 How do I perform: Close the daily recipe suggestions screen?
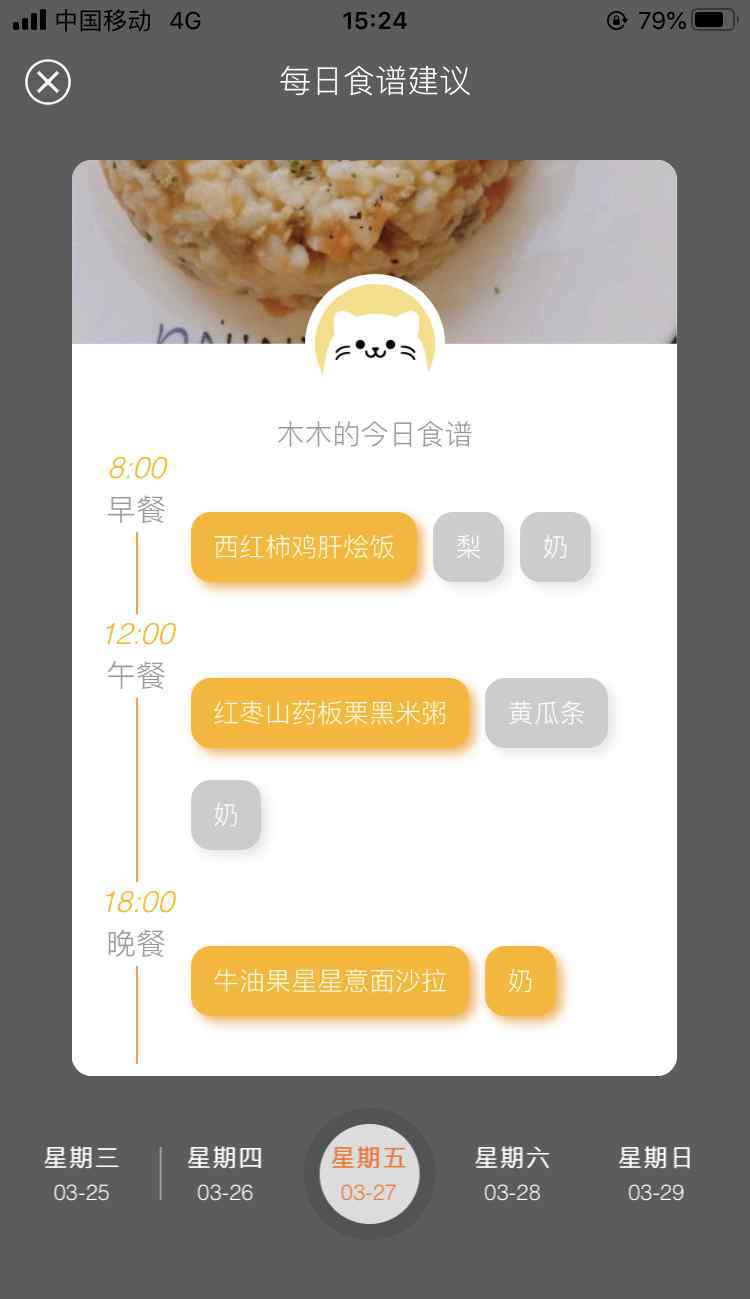48,82
